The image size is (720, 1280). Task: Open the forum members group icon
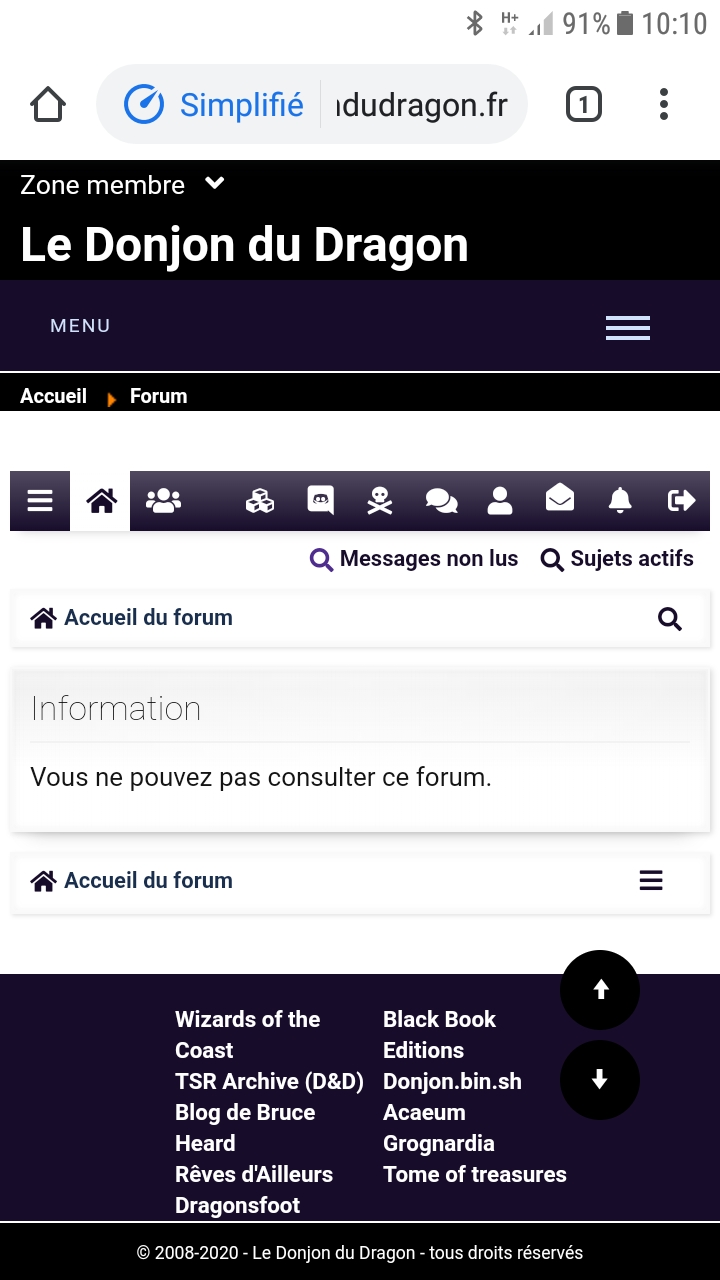pos(163,500)
